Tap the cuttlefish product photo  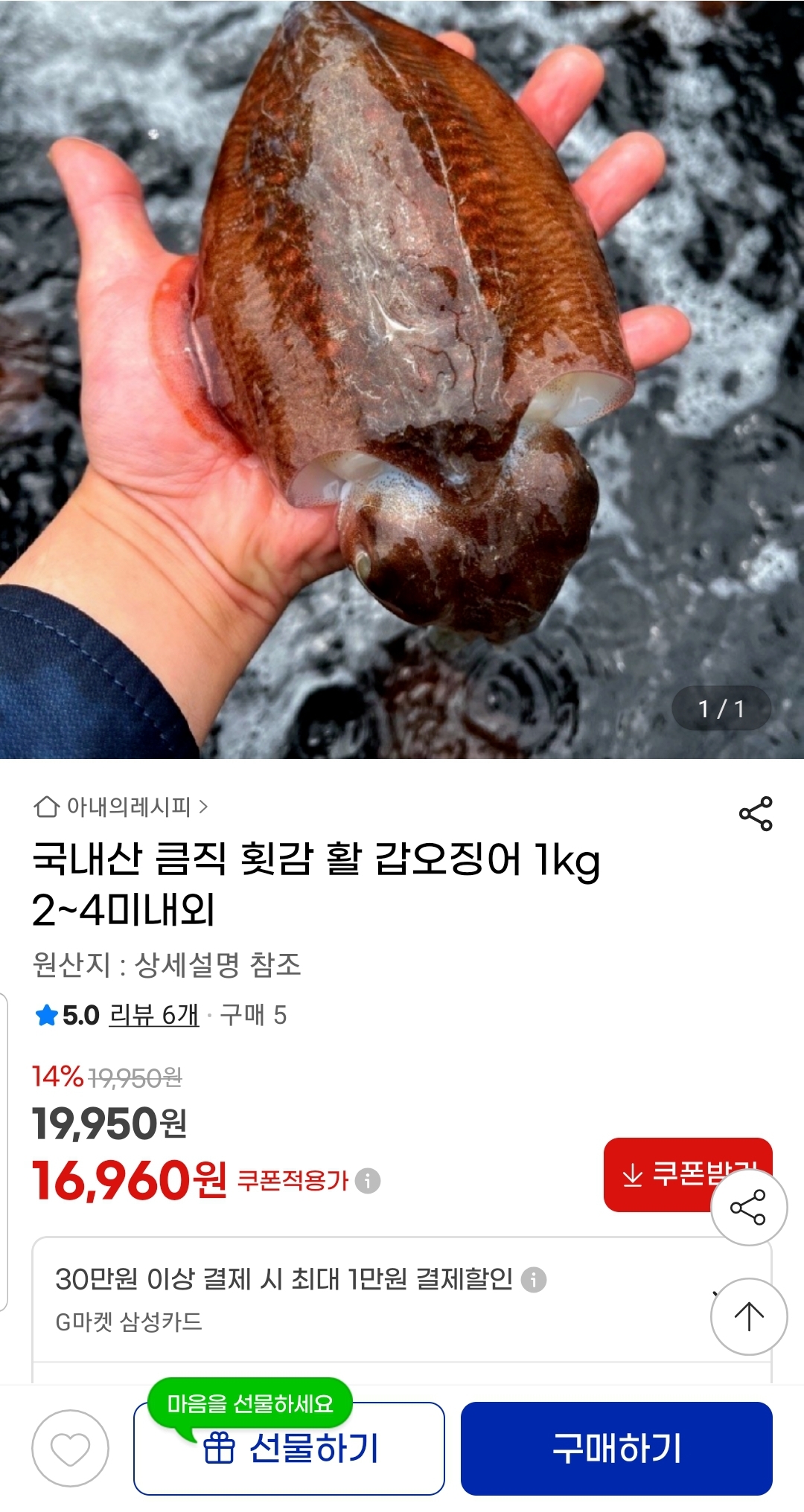[402, 372]
